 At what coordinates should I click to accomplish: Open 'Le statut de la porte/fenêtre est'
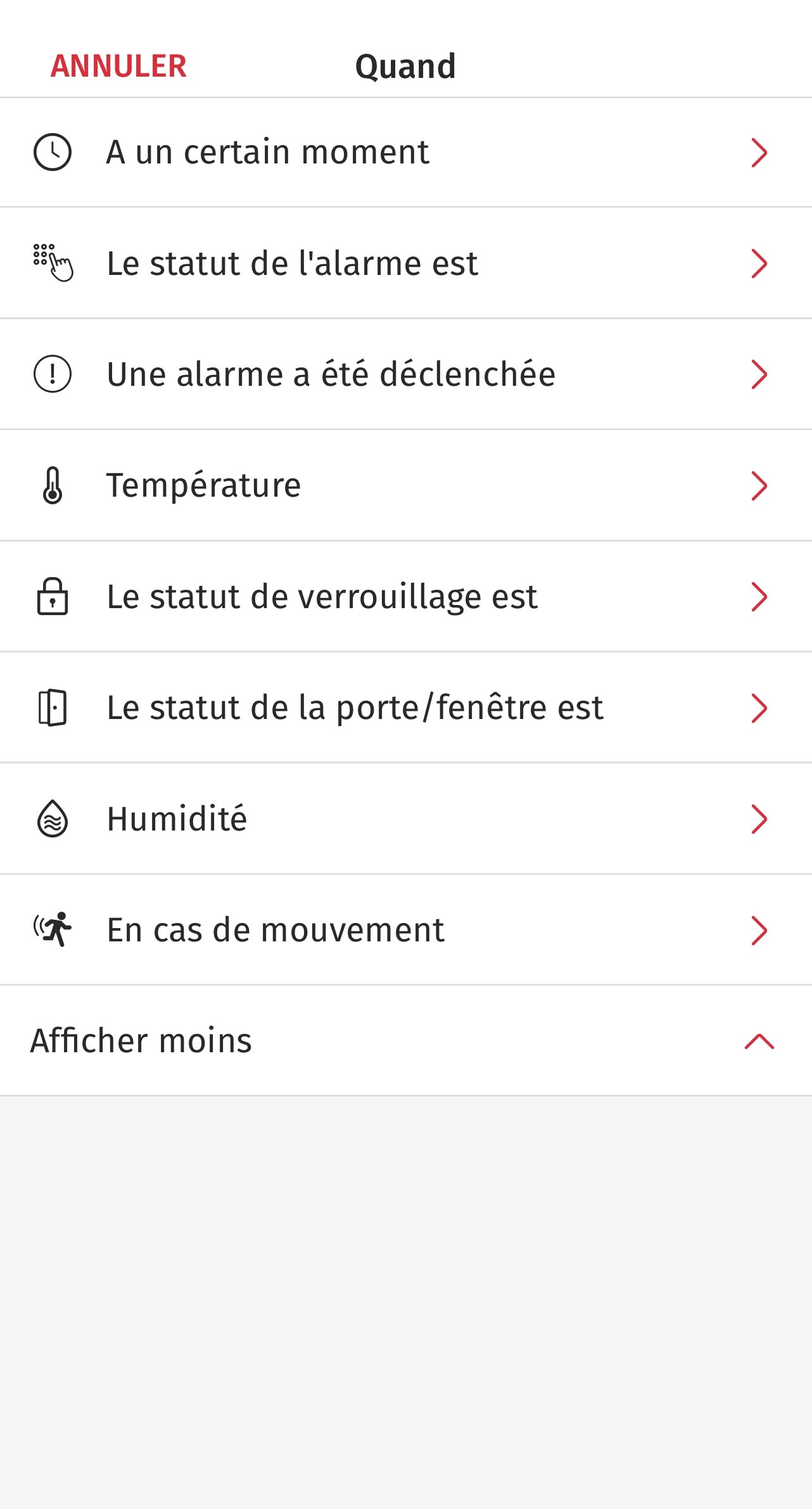405,708
